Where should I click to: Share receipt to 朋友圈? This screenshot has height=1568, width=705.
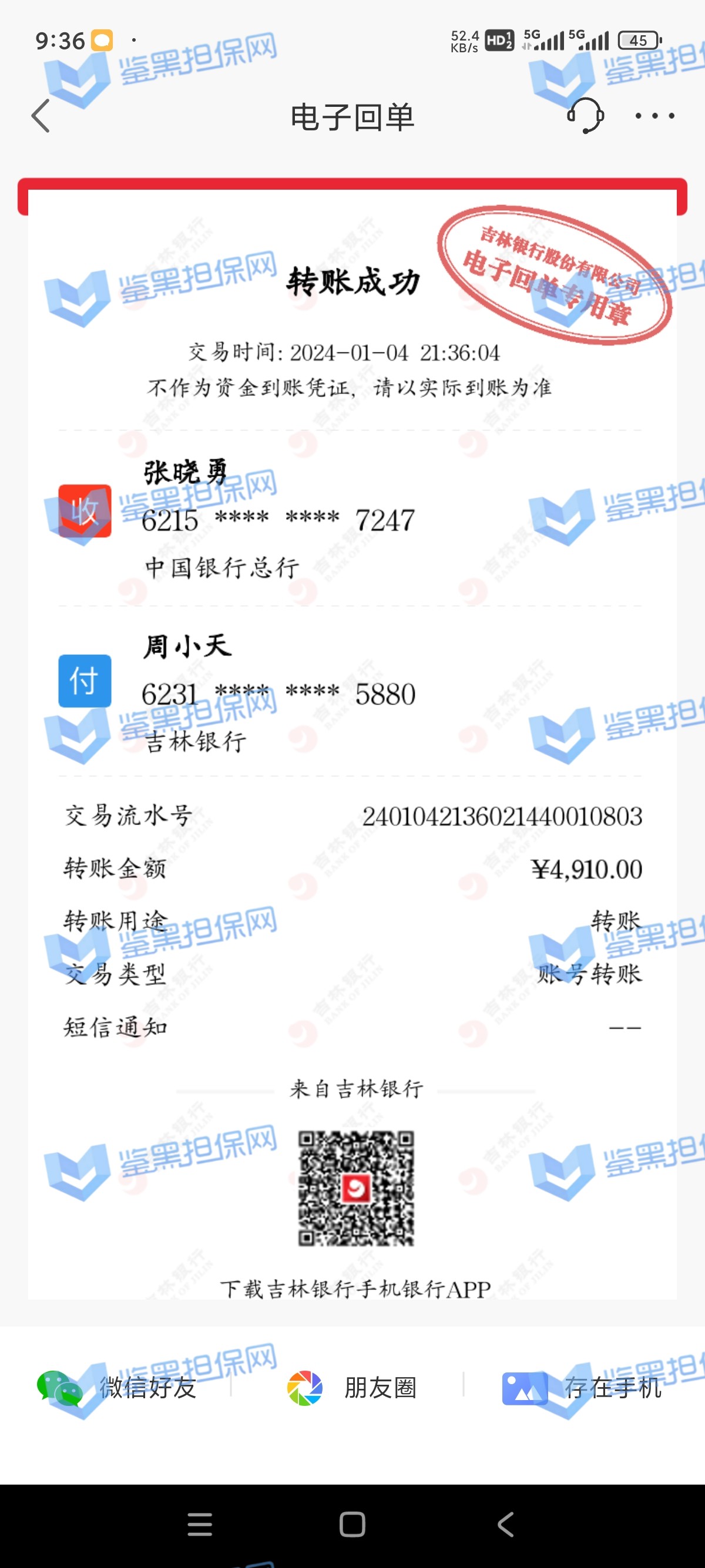coord(352,1388)
